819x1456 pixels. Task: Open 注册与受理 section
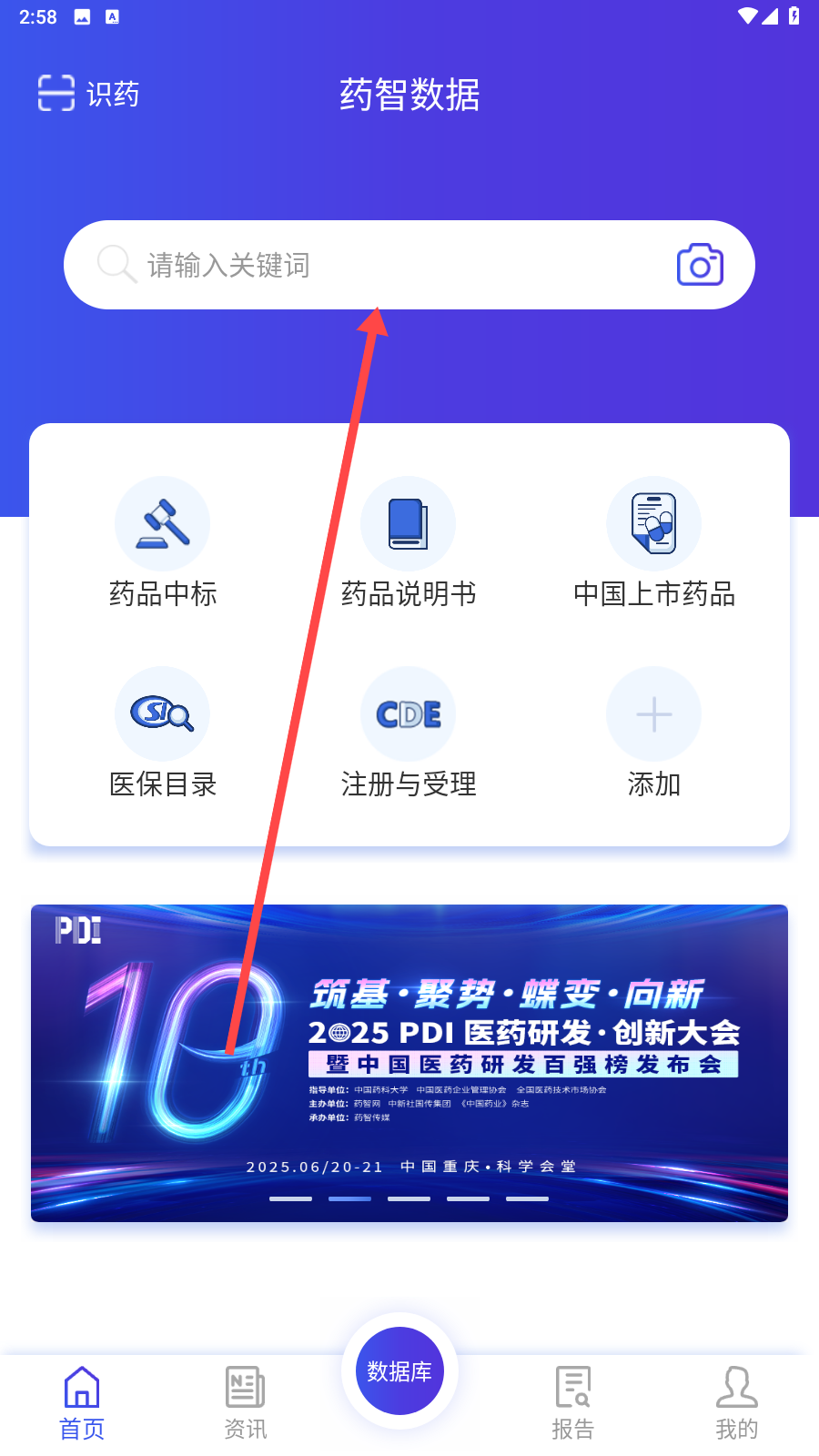pos(409,733)
